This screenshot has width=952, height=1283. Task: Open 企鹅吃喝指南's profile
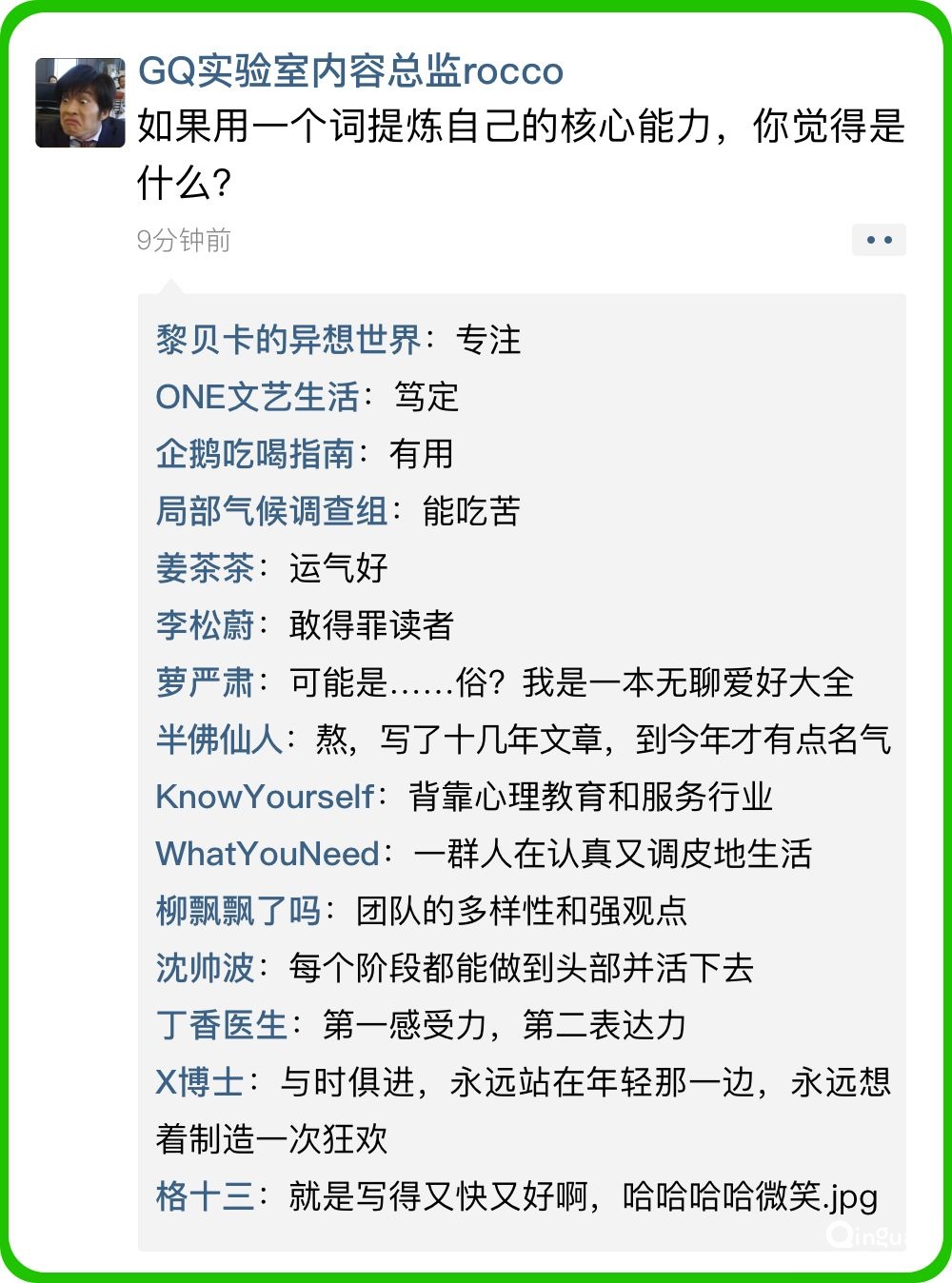point(255,454)
